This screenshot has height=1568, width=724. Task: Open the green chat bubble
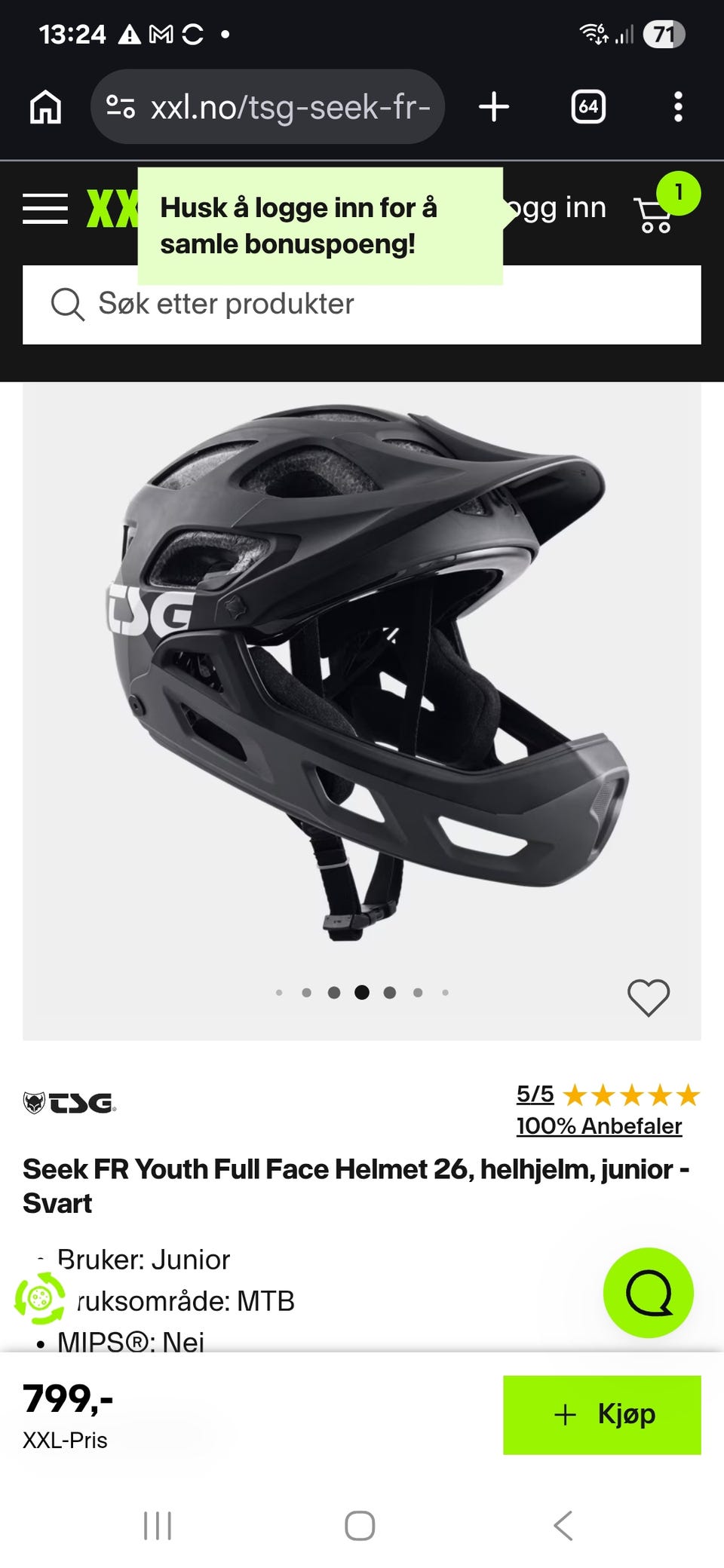click(x=649, y=1292)
